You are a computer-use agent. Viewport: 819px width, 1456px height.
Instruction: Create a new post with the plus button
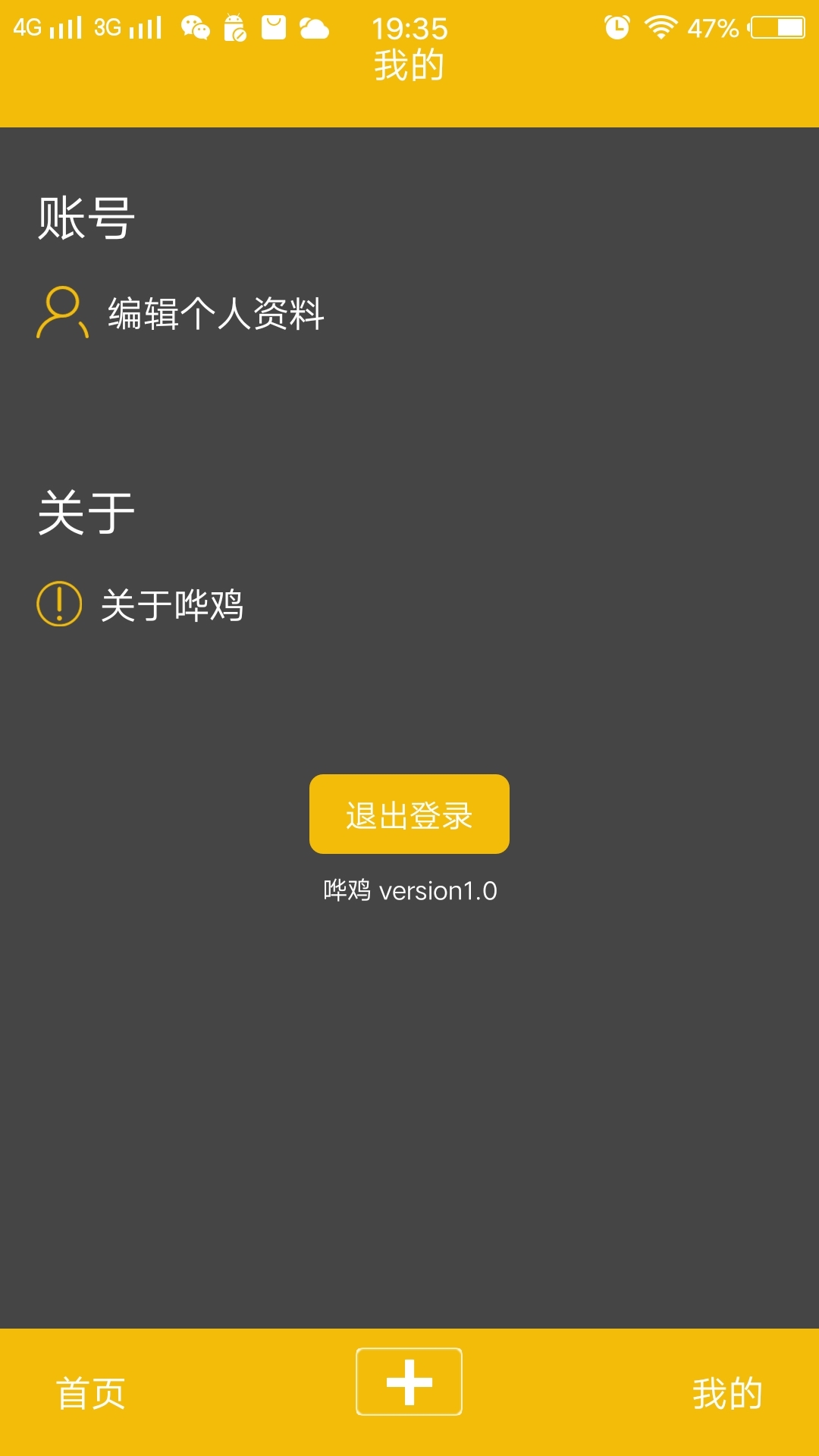point(409,1382)
